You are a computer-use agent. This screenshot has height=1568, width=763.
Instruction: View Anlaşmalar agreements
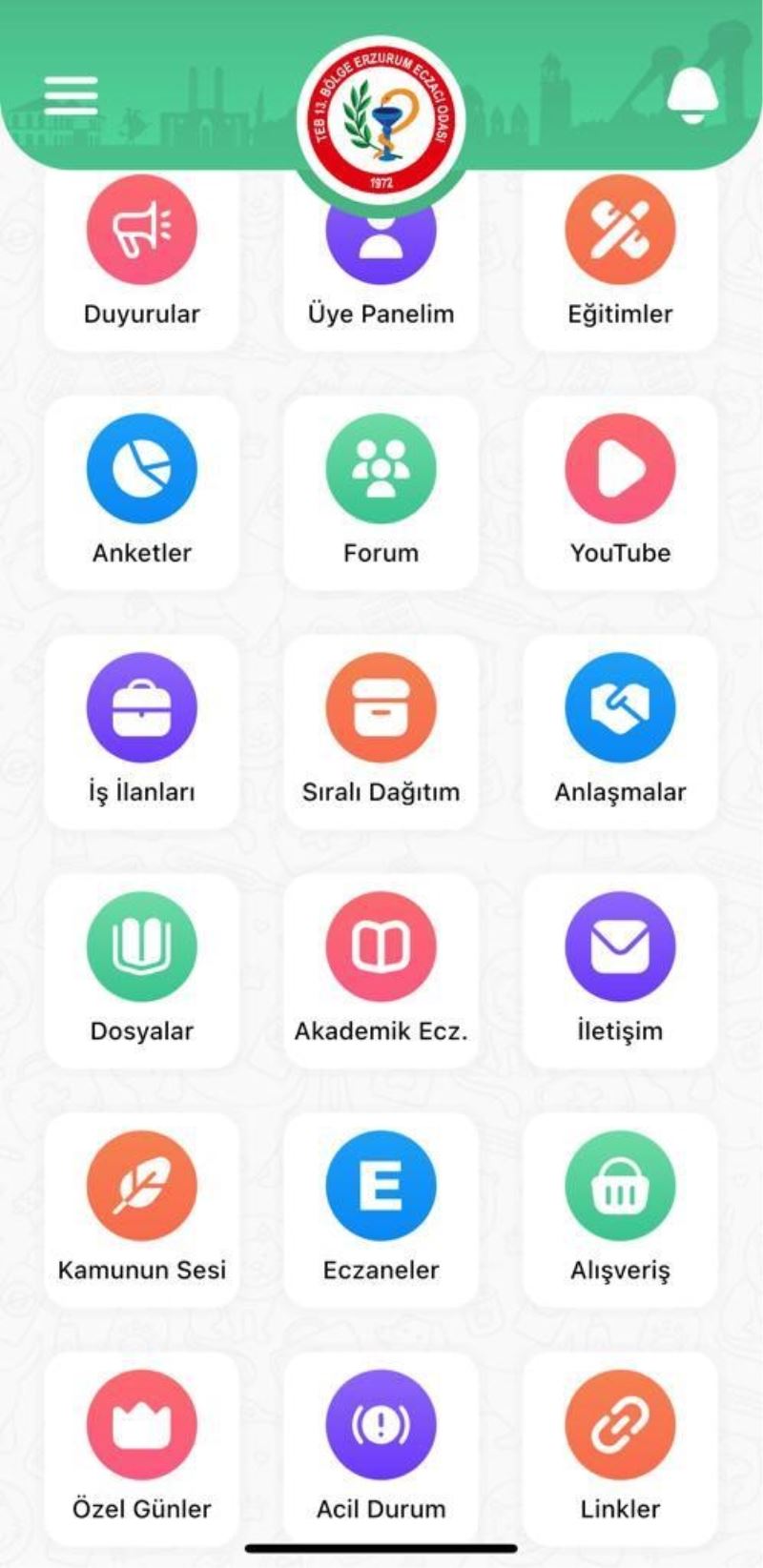point(620,732)
